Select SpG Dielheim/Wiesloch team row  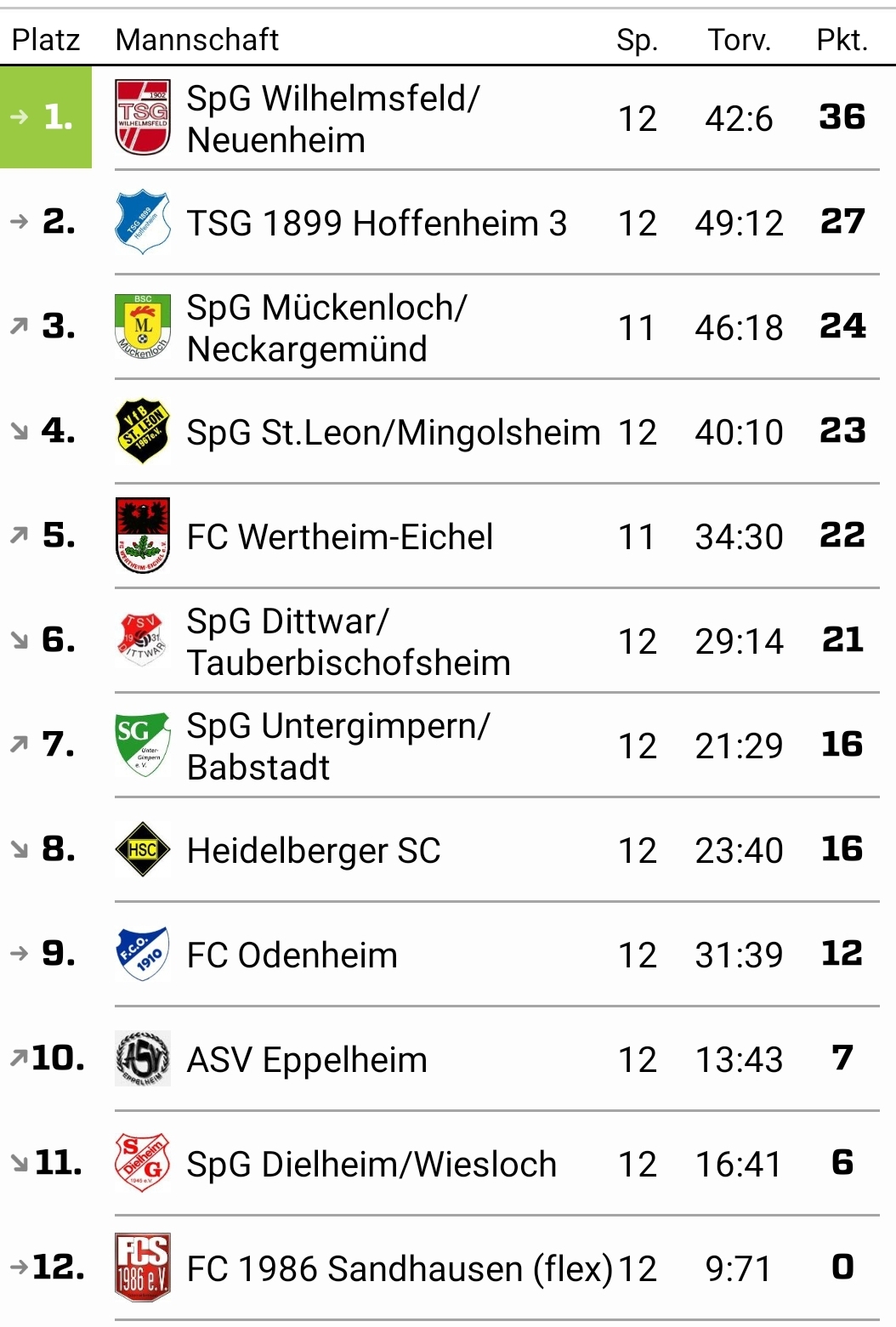tap(371, 1164)
